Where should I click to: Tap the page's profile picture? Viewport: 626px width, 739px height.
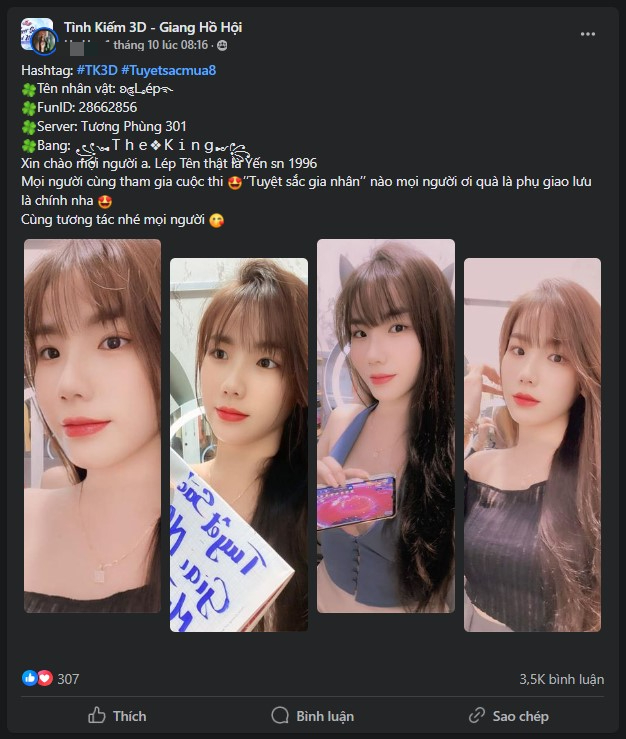pos(38,36)
